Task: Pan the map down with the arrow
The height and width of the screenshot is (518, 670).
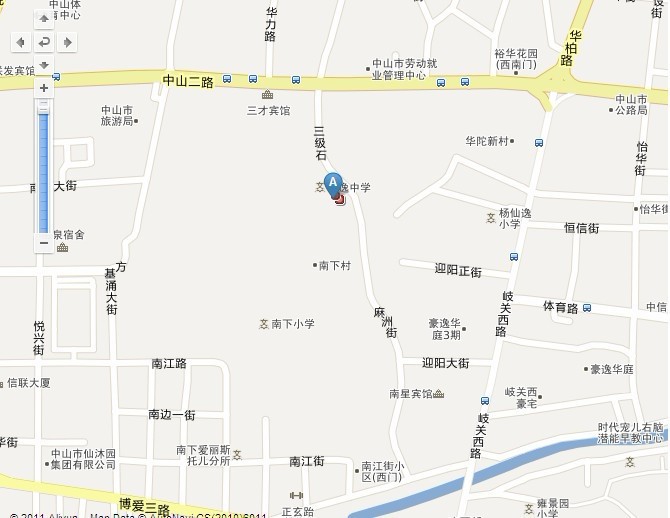Action: pyautogui.click(x=44, y=65)
